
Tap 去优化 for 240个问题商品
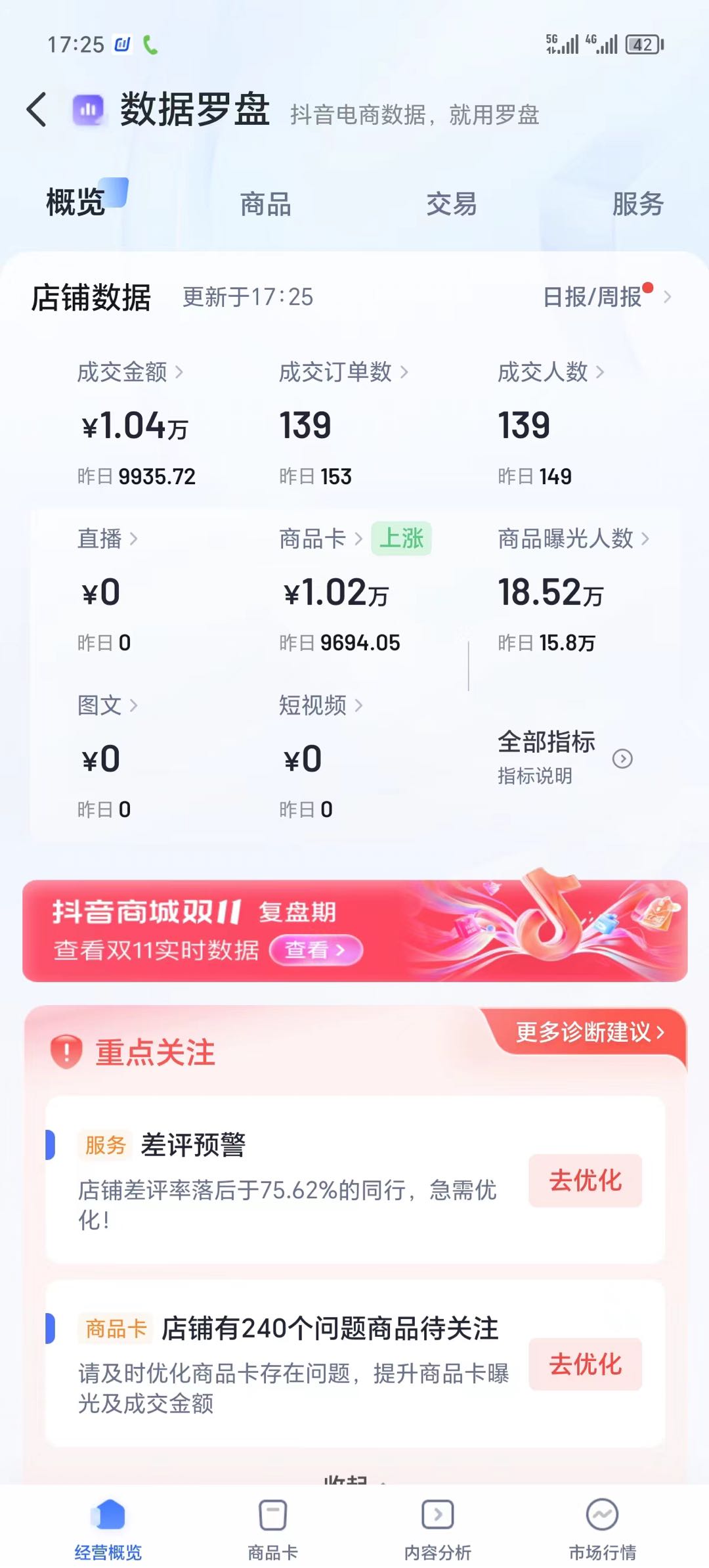click(585, 1364)
